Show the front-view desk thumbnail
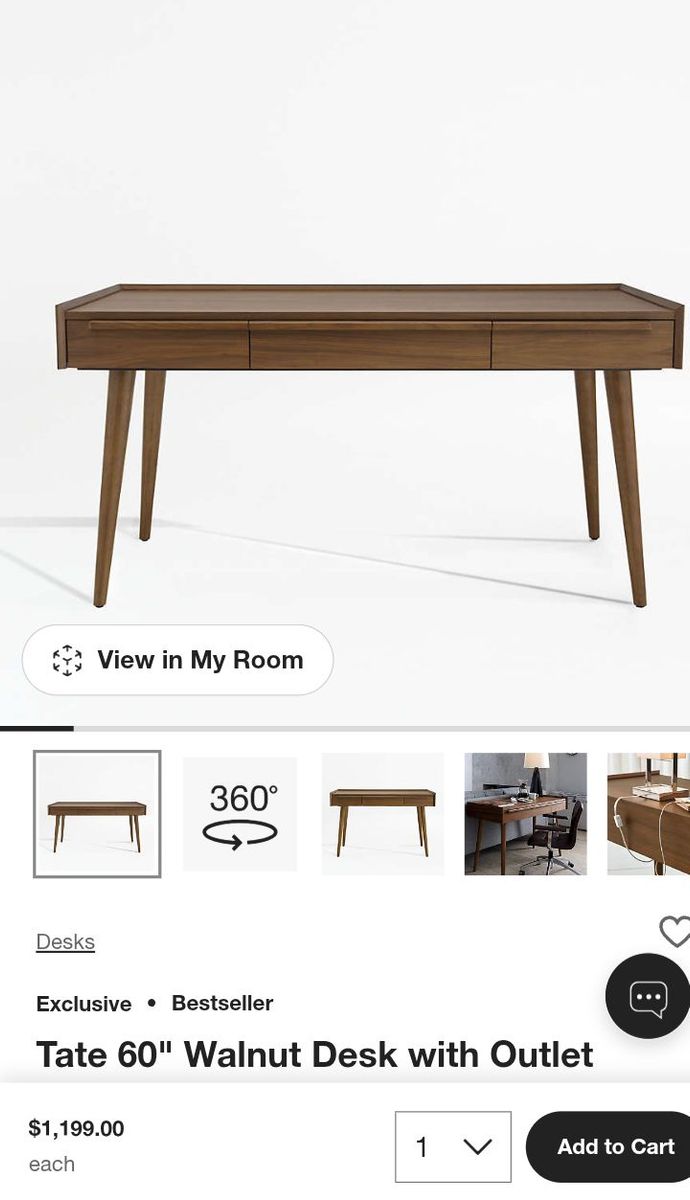Viewport: 690px width, 1200px height. coord(382,814)
